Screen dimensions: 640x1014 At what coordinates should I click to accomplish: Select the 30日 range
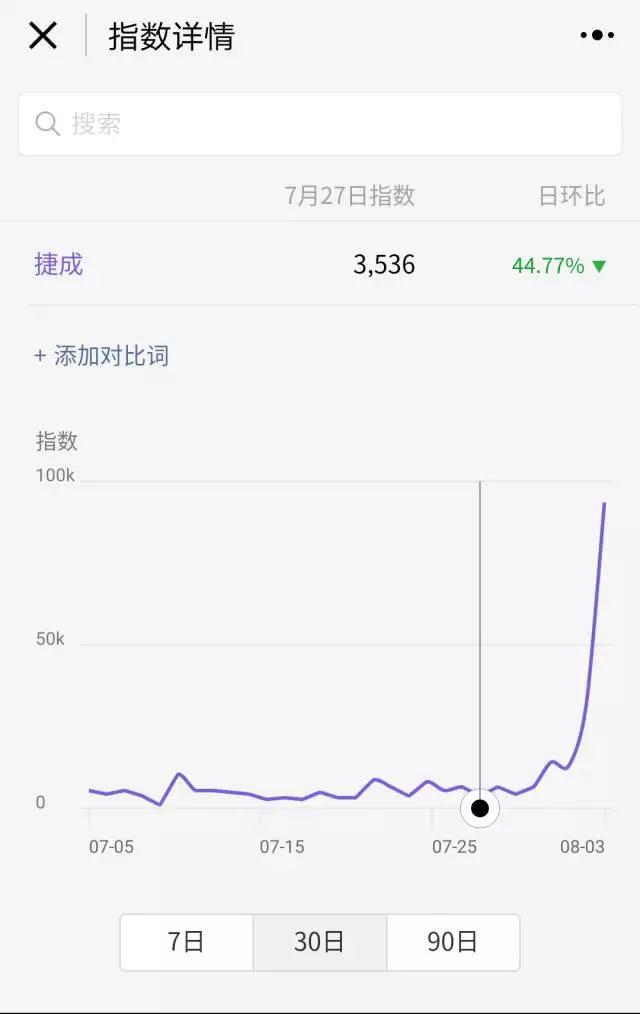pyautogui.click(x=319, y=942)
